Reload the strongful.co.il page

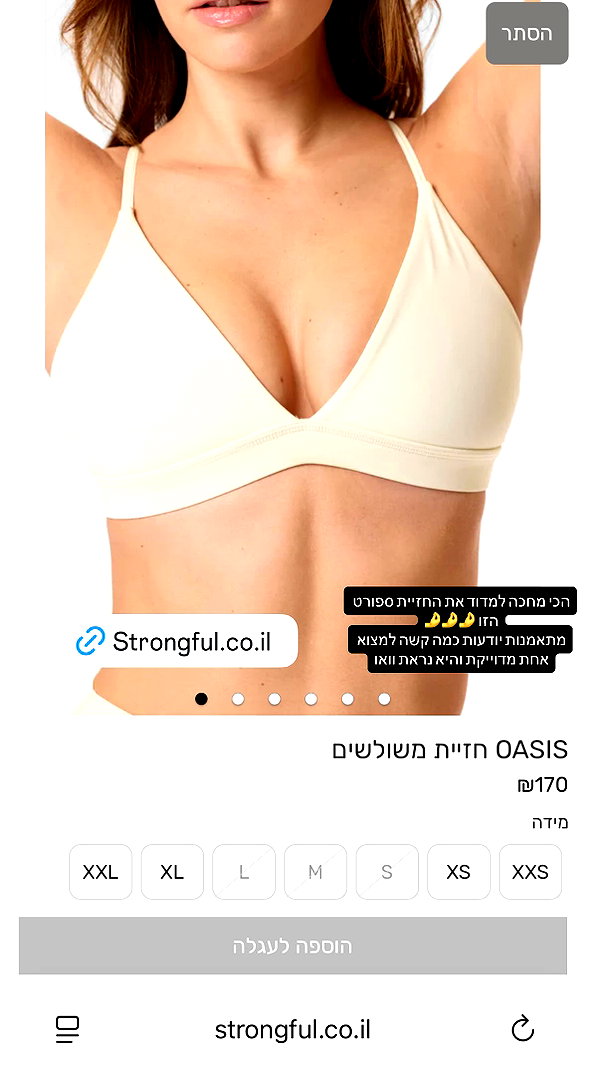pyautogui.click(x=522, y=1028)
